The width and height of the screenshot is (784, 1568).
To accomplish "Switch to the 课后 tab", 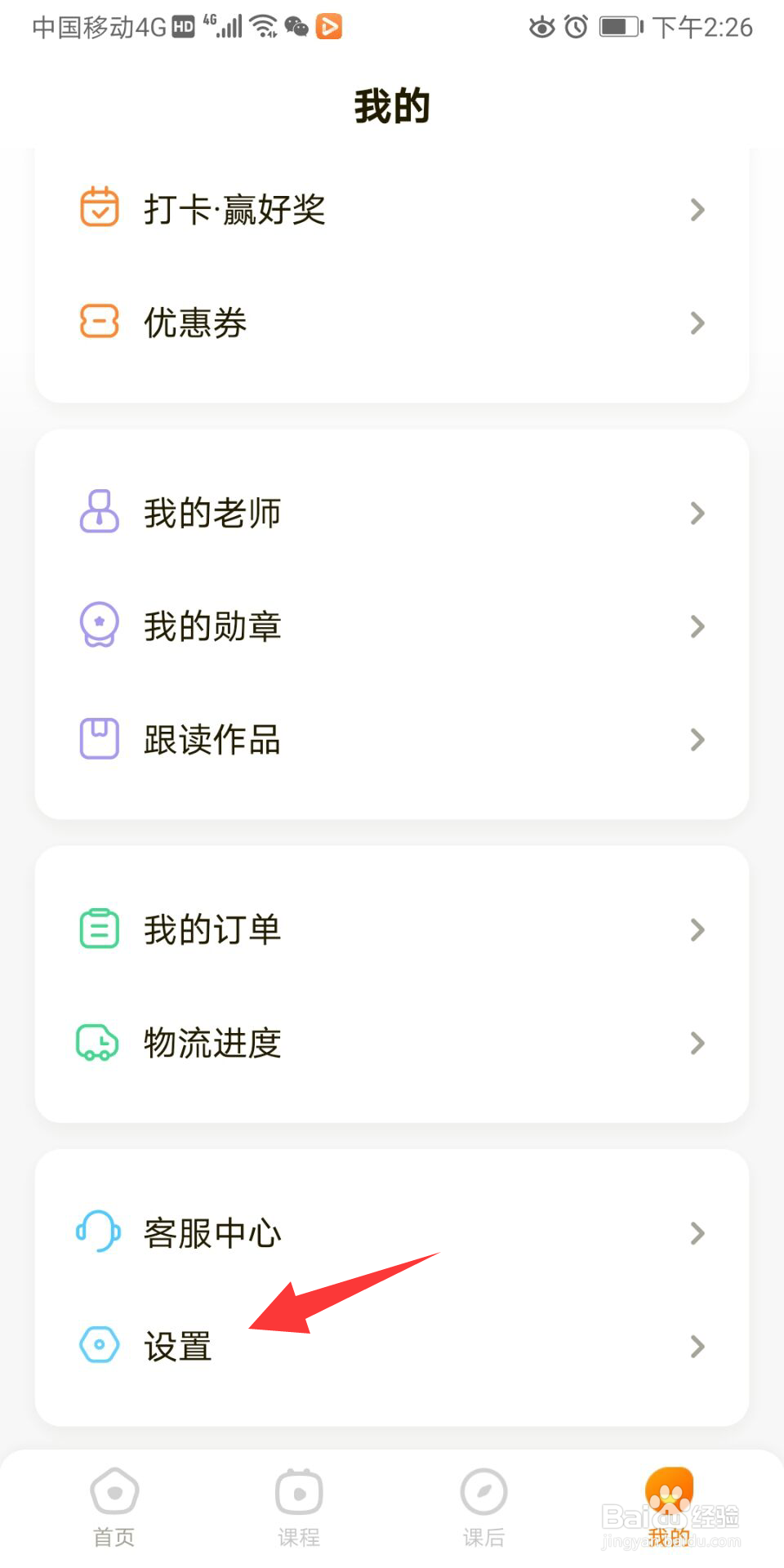I will click(x=484, y=1508).
